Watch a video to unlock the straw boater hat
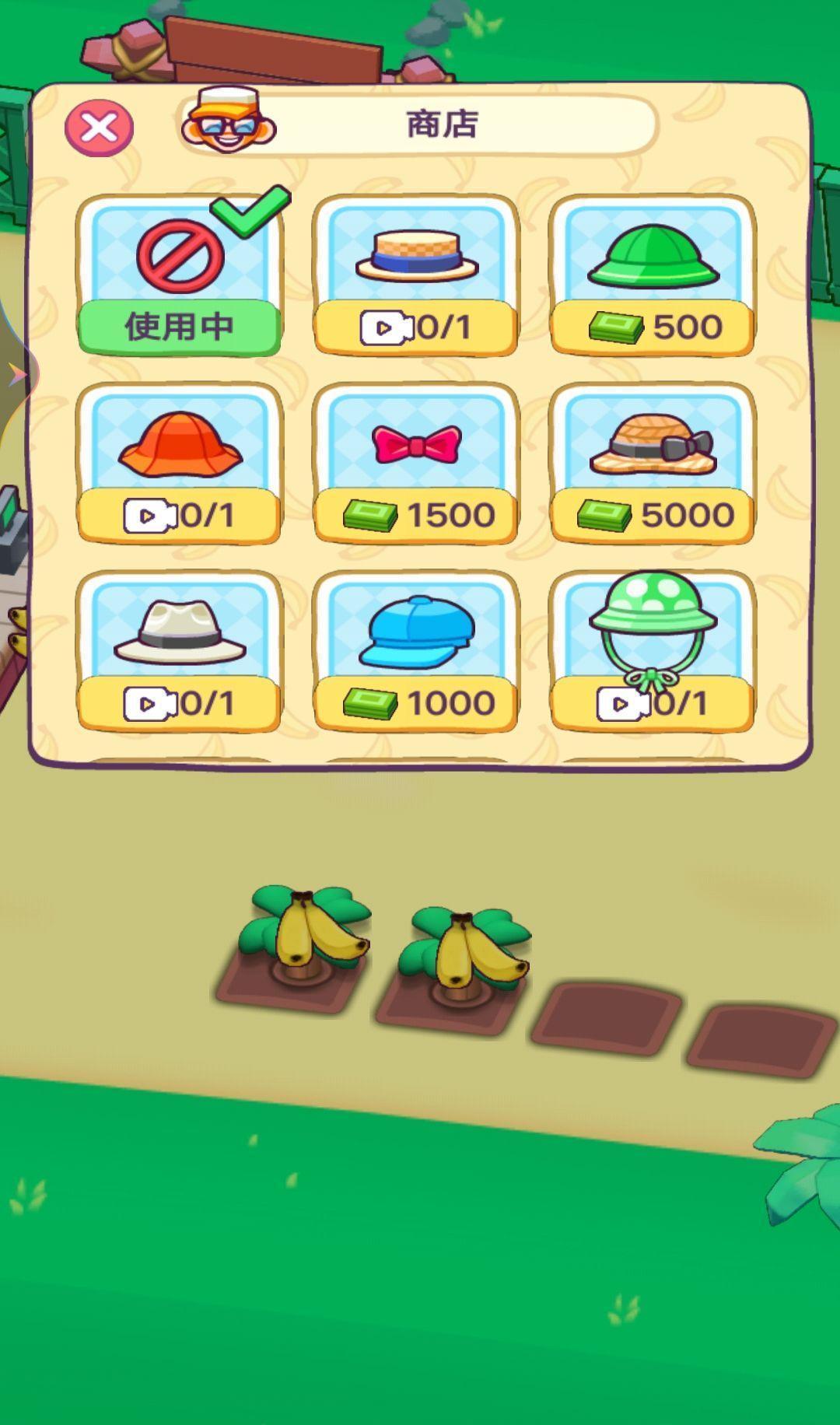 pyautogui.click(x=415, y=327)
